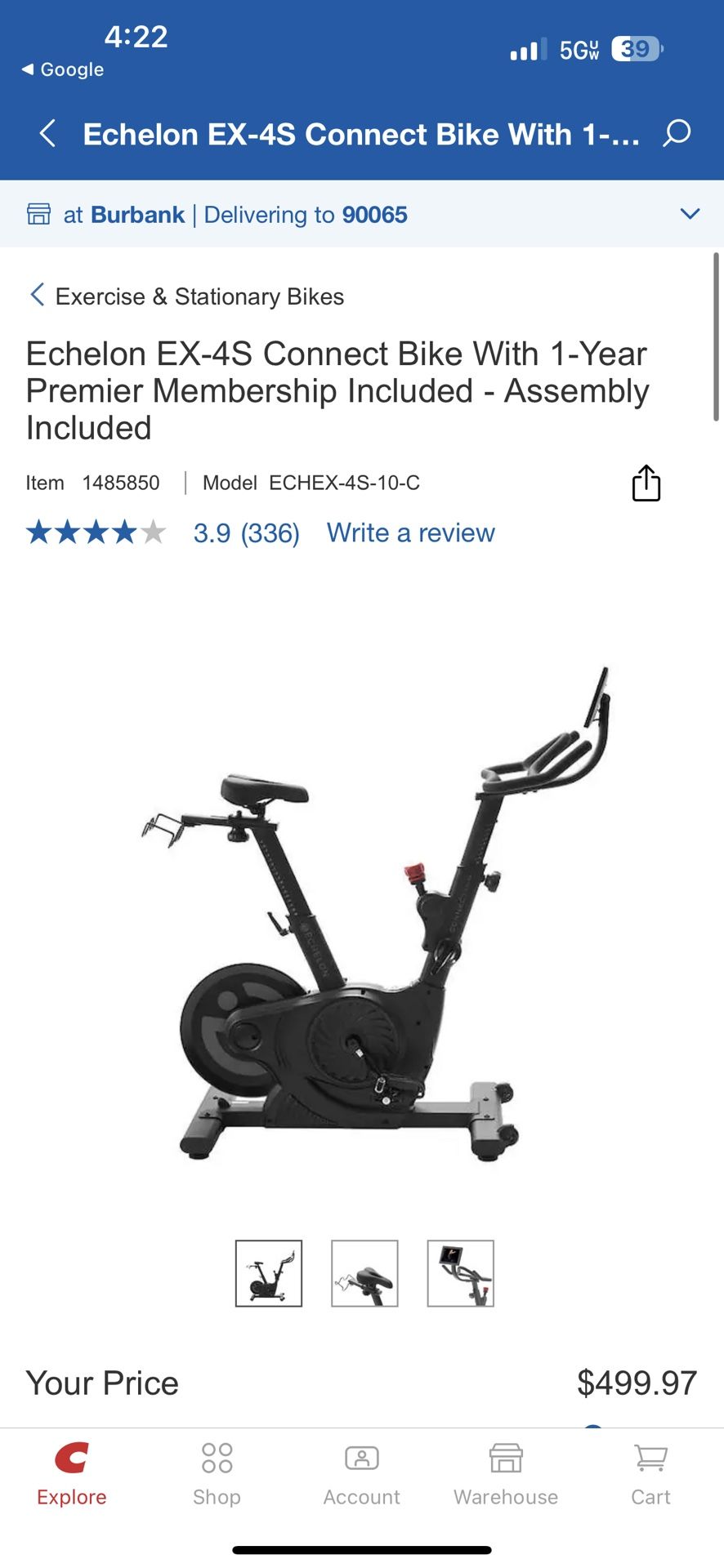Tap the back chevron in the header
The height and width of the screenshot is (1568, 724).
pos(47,134)
